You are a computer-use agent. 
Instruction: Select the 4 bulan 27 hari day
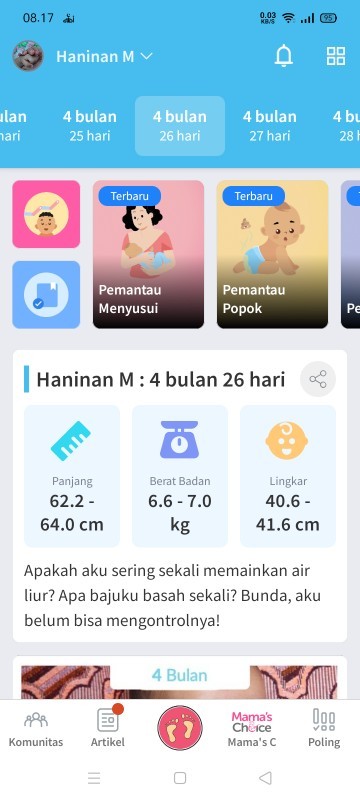pyautogui.click(x=269, y=126)
